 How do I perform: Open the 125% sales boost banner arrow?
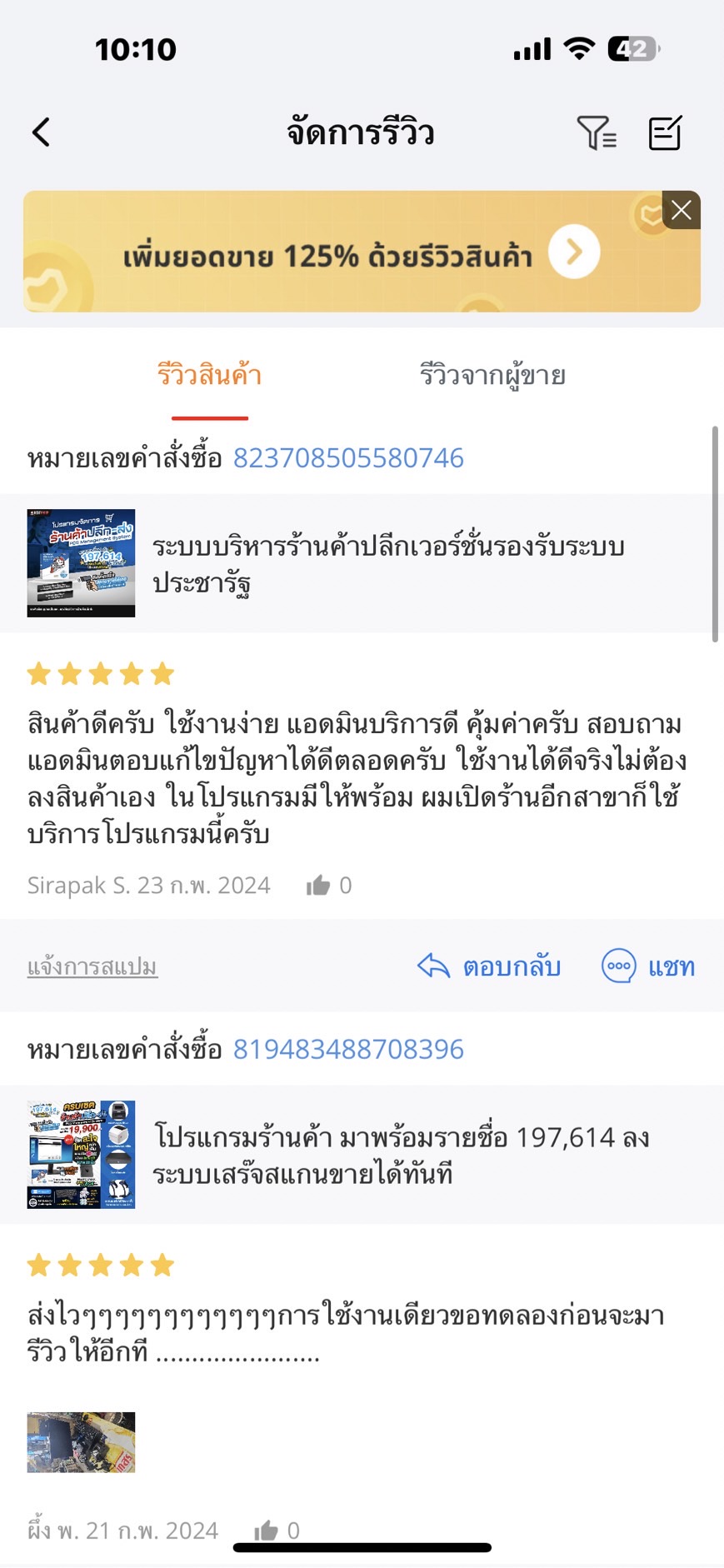[x=574, y=252]
